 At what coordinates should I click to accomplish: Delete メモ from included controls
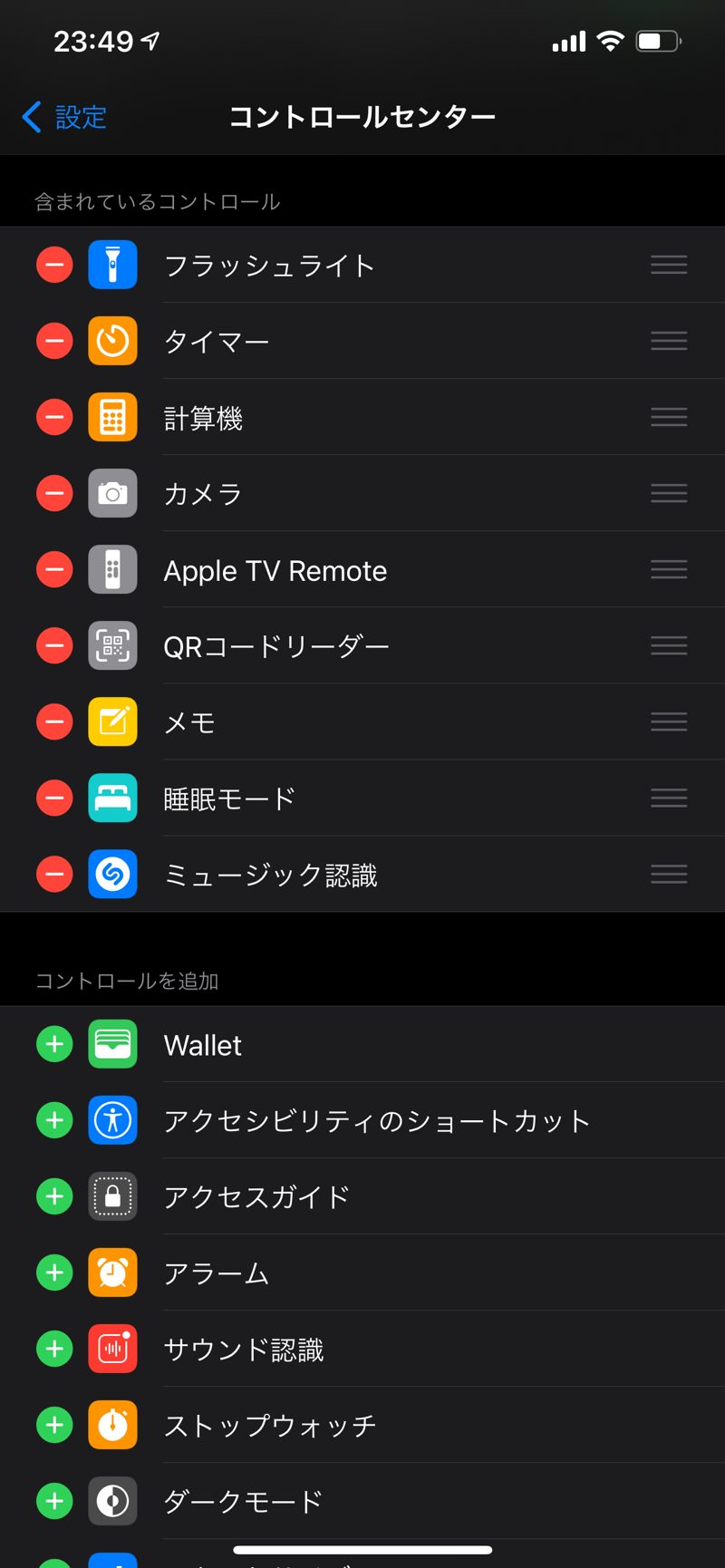coord(54,721)
